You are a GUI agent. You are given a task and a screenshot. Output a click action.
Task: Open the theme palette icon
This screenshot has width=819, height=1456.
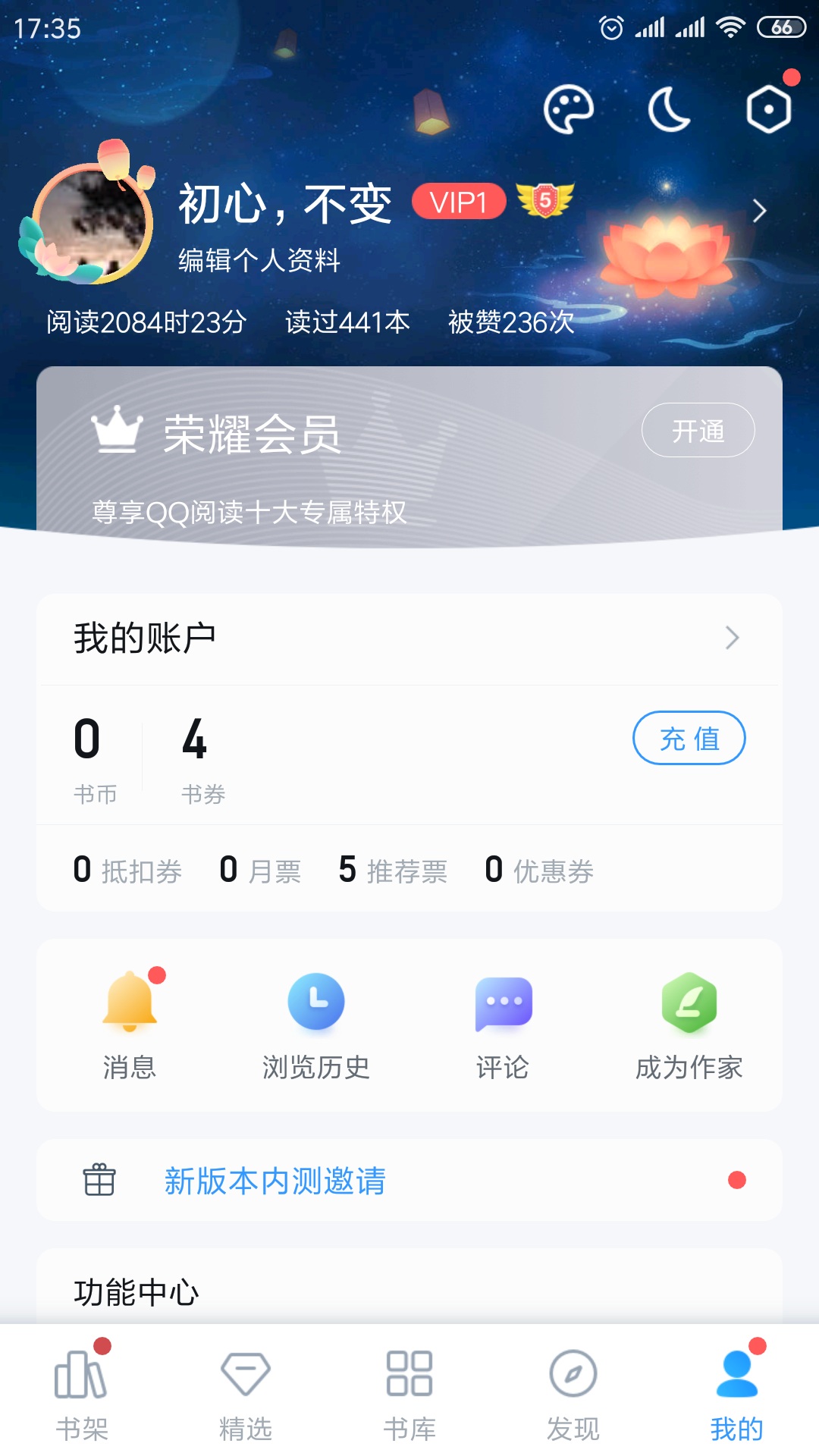coord(568,110)
